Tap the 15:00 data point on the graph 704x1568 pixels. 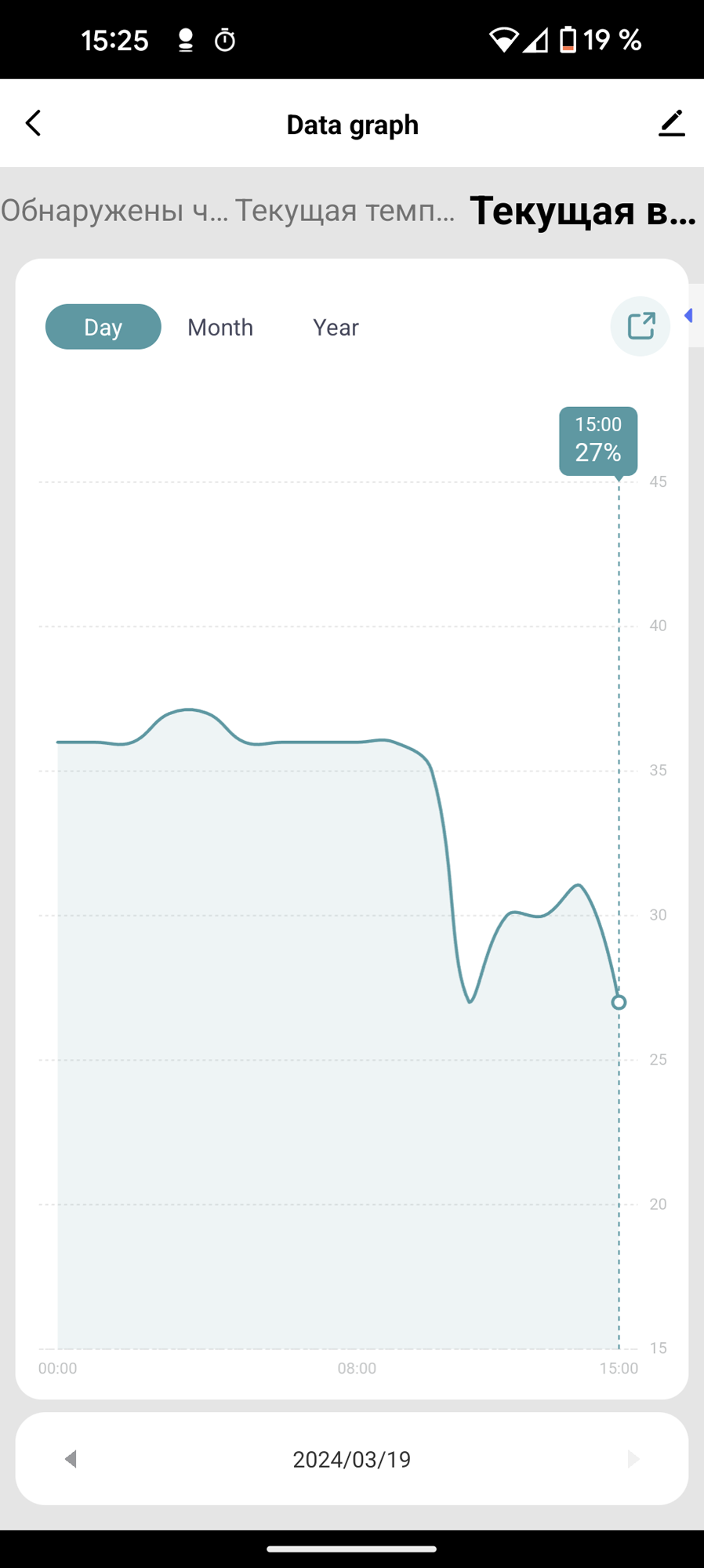(619, 1002)
